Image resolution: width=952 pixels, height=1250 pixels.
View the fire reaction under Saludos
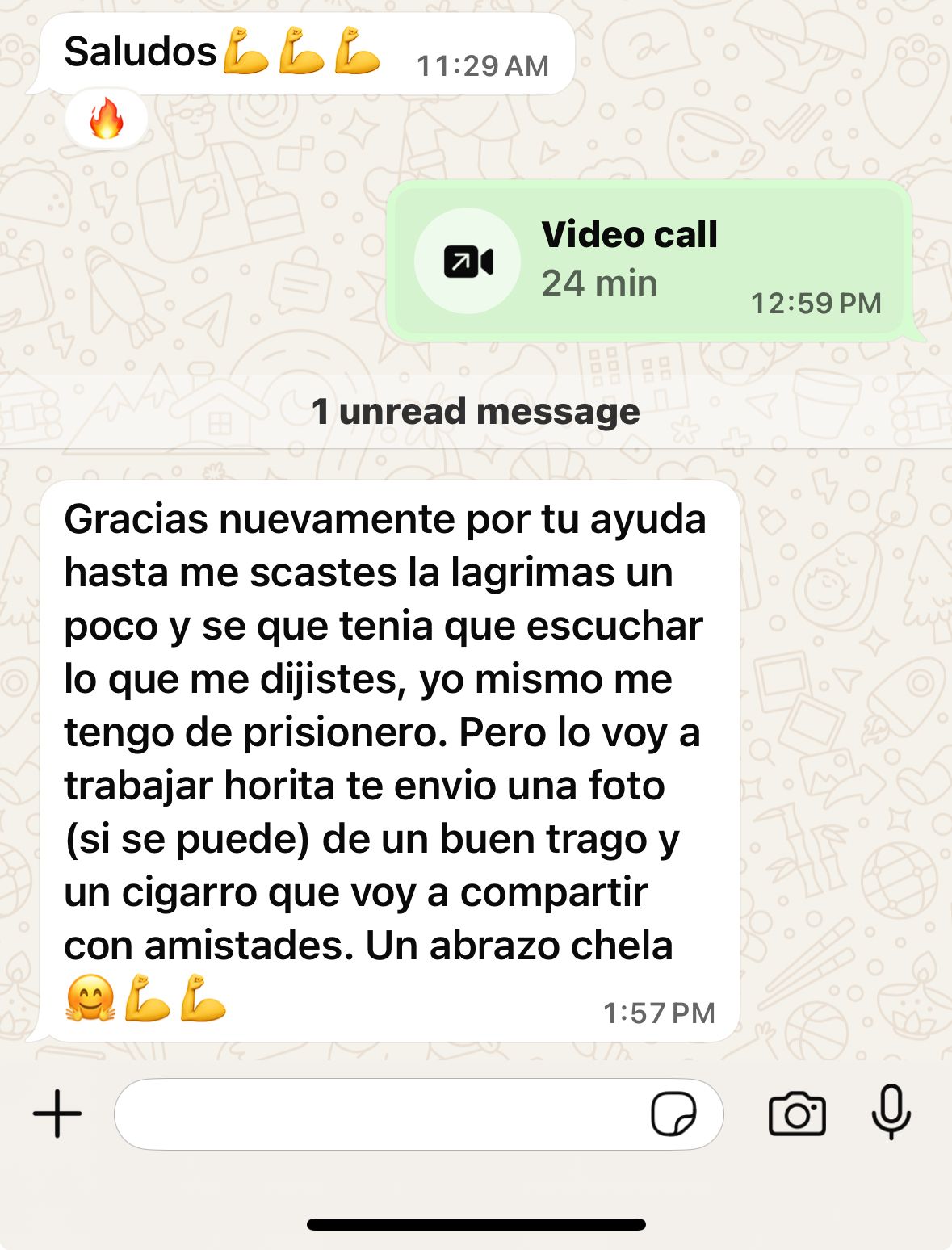(107, 120)
